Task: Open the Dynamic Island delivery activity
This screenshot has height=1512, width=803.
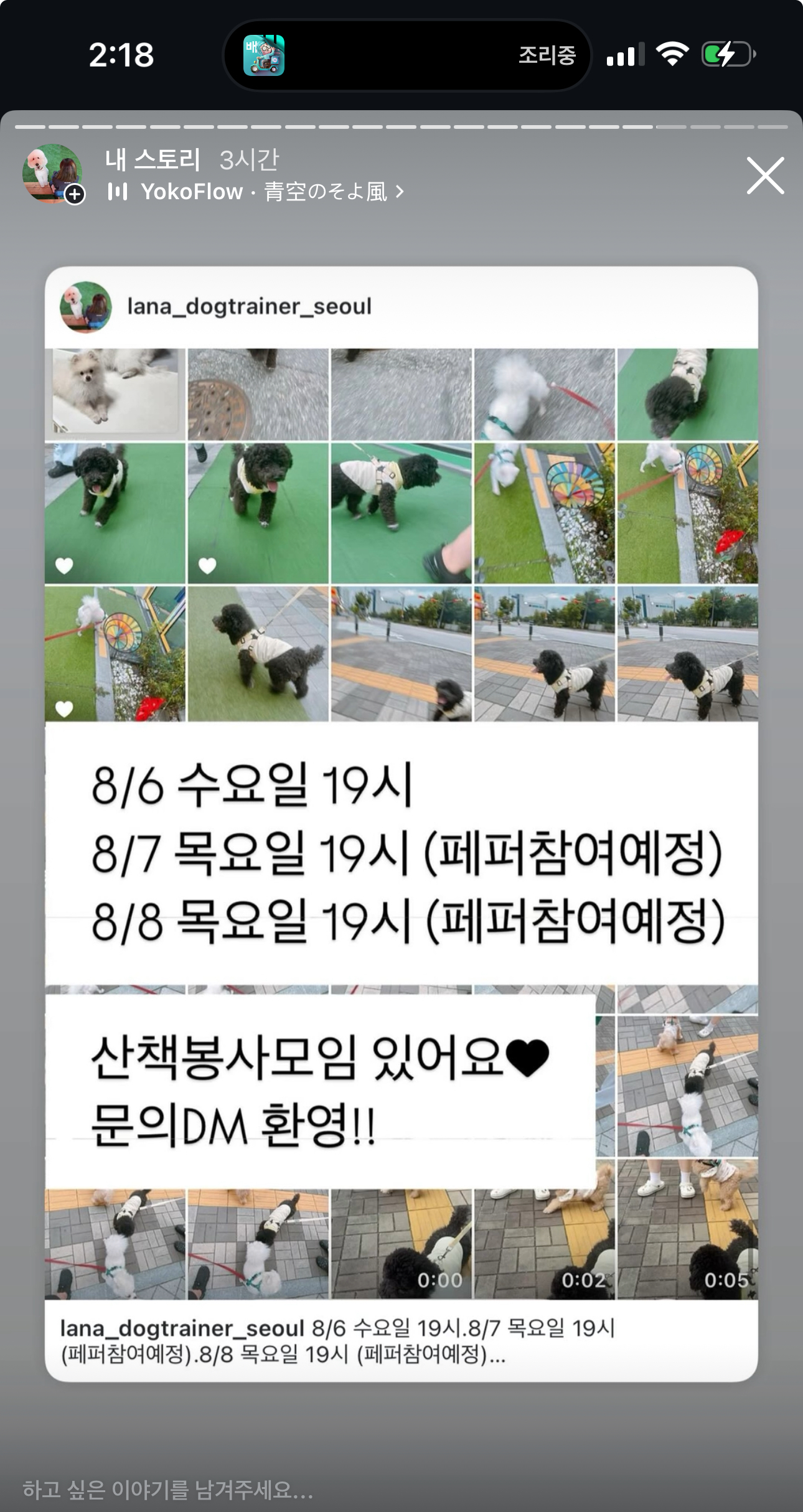Action: click(x=407, y=55)
